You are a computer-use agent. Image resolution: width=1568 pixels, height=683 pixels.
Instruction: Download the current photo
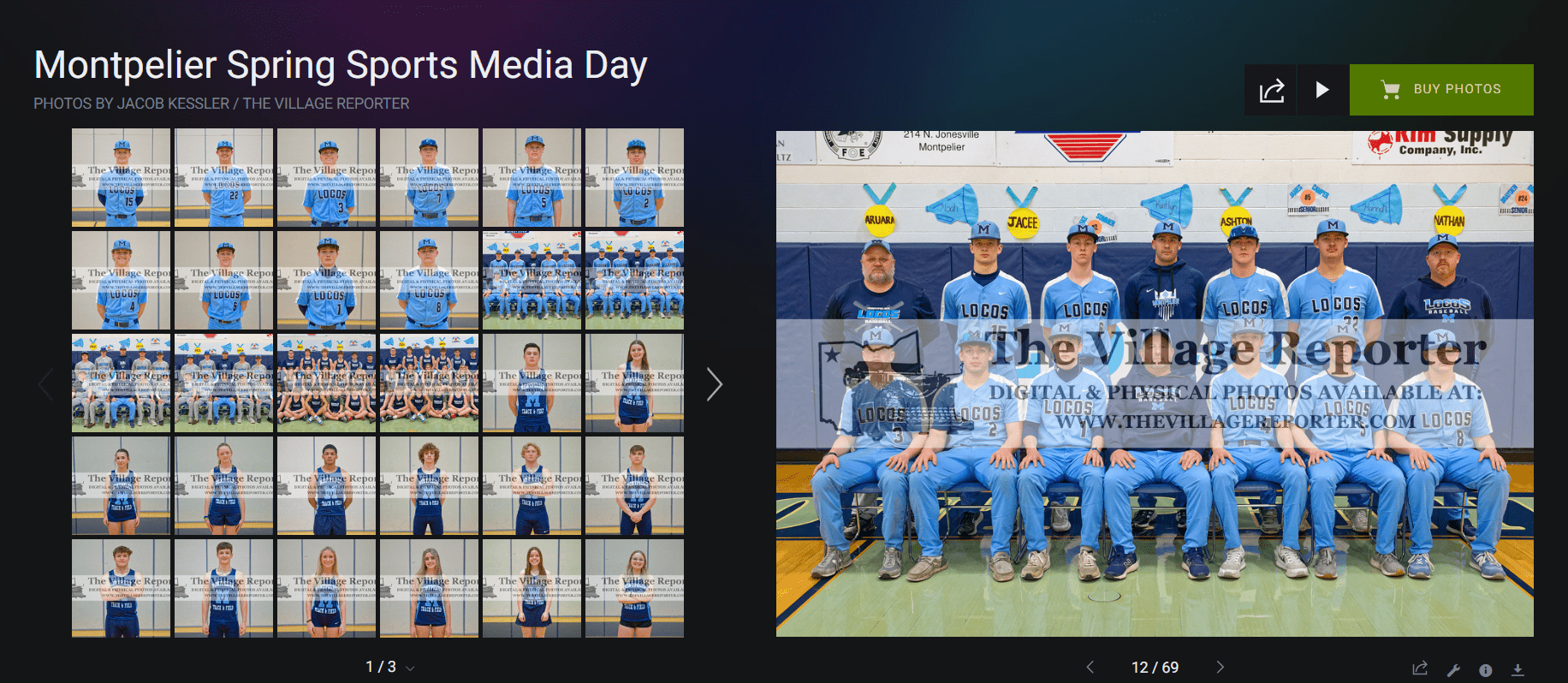(x=1518, y=669)
